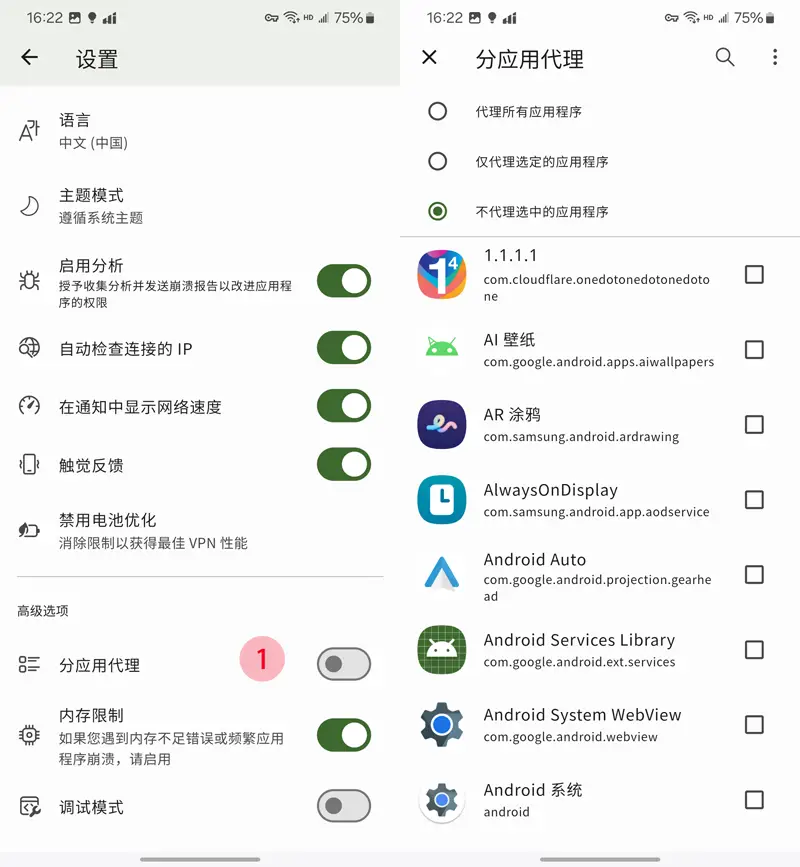800x867 pixels.
Task: Click the AR 涂鸦 app icon
Action: pyautogui.click(x=442, y=424)
